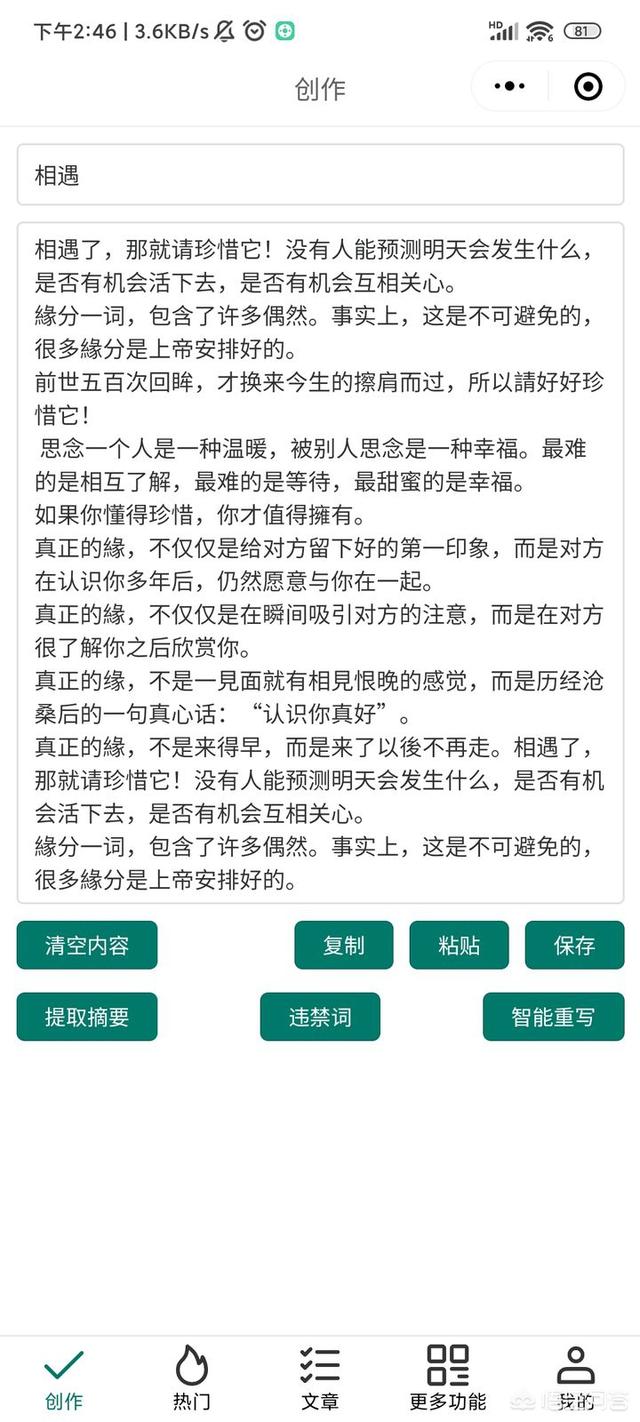Tap 智能重写 to rewrite the text
The height and width of the screenshot is (1422, 640).
[x=553, y=1017]
